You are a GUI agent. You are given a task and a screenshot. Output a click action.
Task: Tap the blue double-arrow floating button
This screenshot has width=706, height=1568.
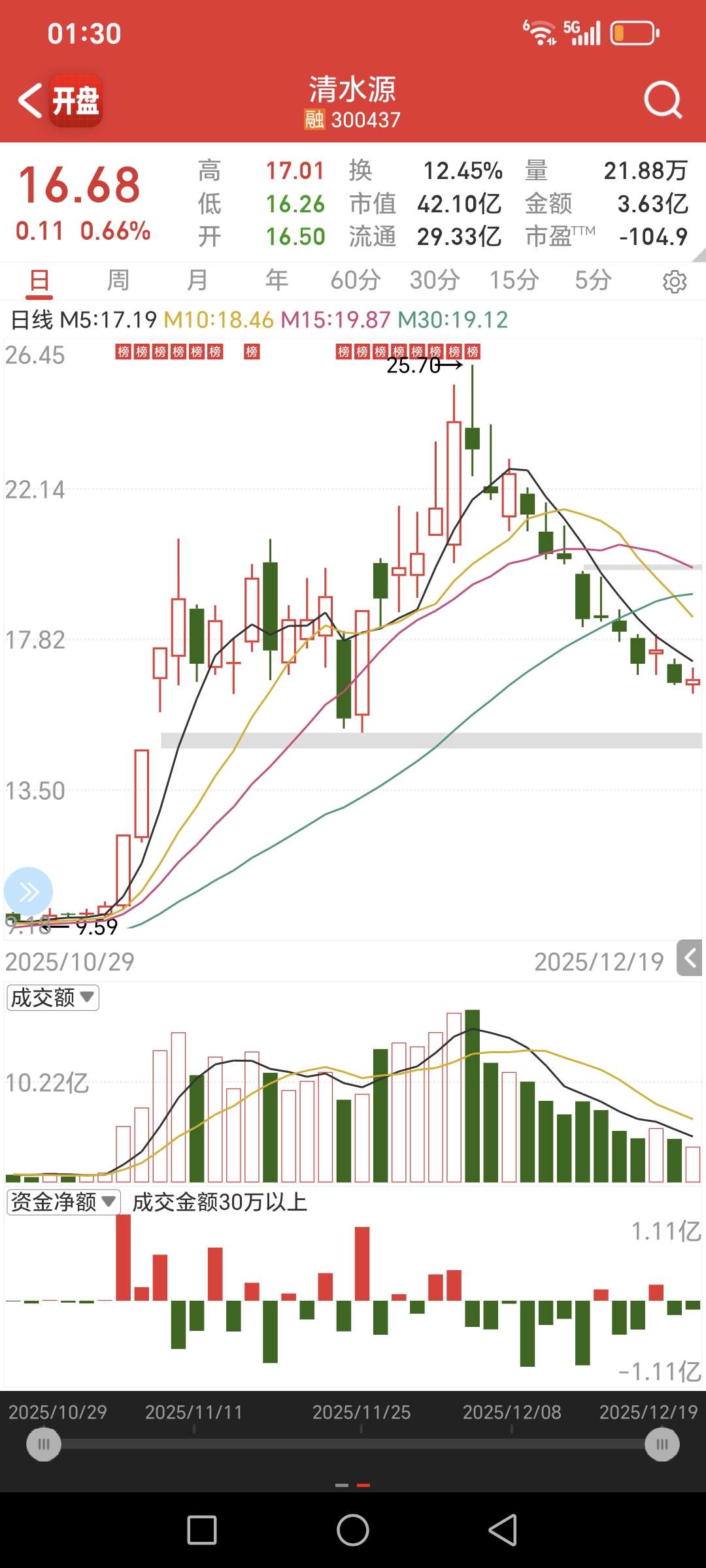(x=28, y=892)
